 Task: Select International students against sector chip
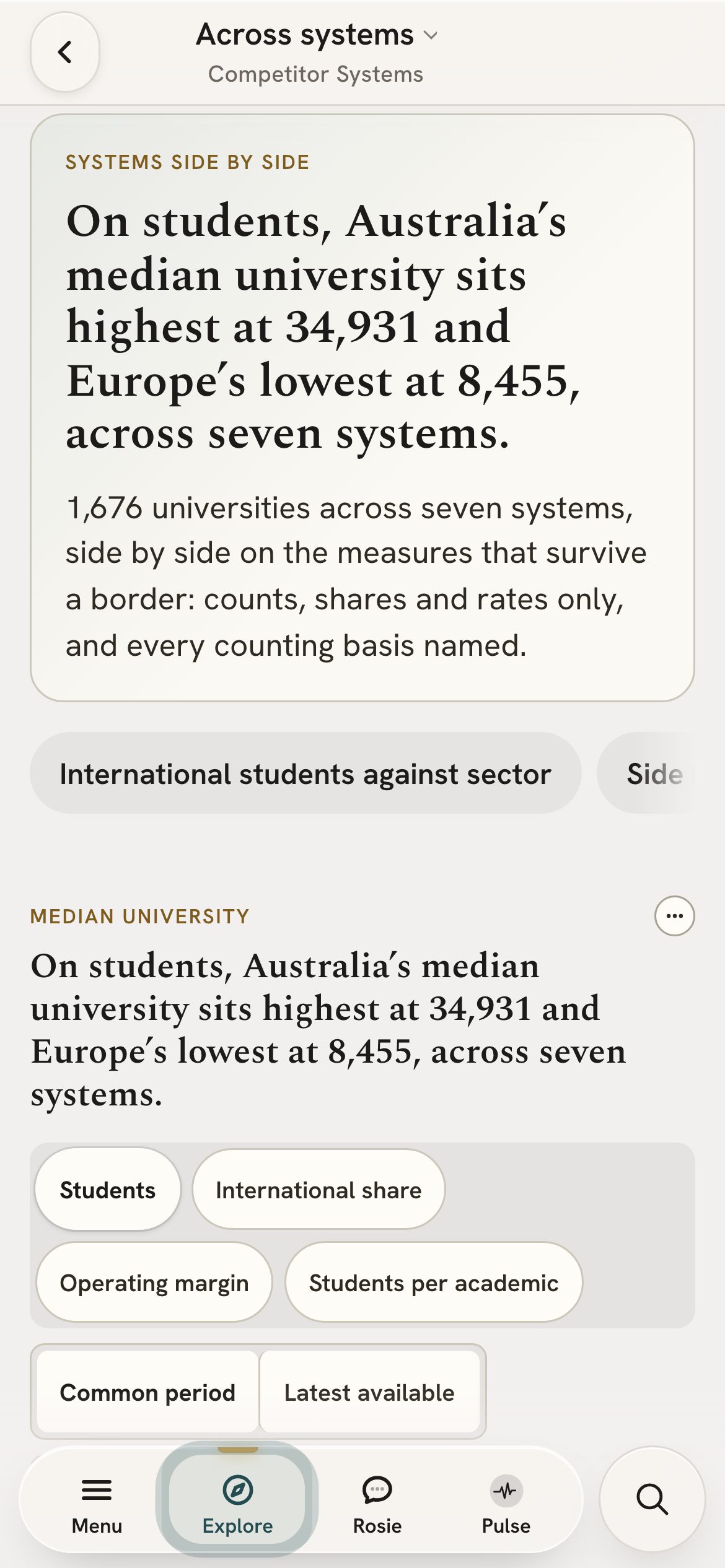click(x=305, y=773)
